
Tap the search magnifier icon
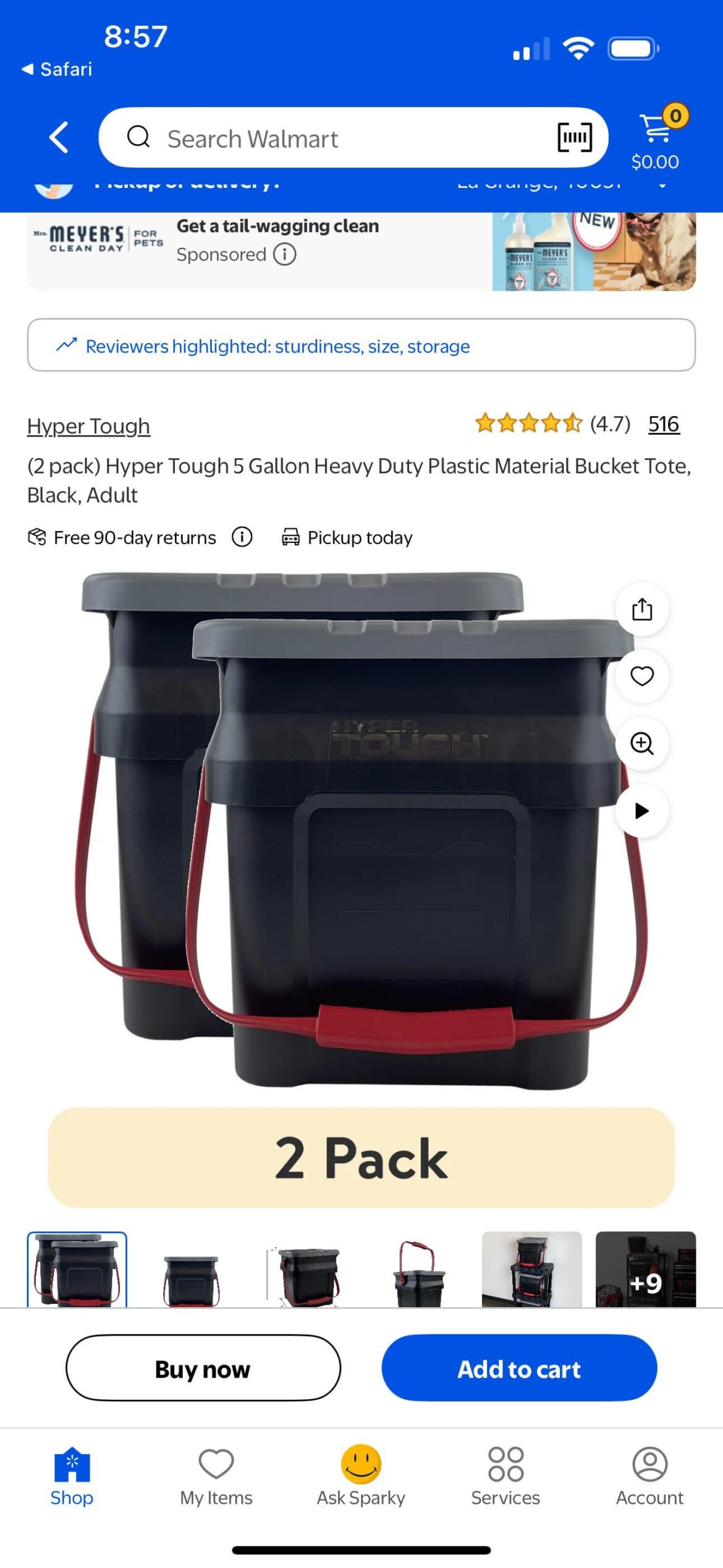(140, 137)
